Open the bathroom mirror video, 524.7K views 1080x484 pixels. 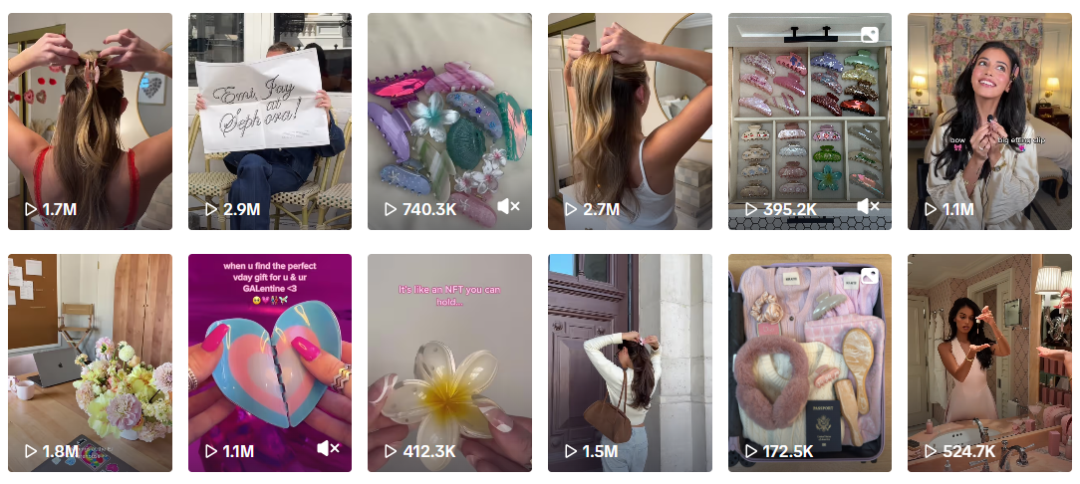click(x=990, y=360)
